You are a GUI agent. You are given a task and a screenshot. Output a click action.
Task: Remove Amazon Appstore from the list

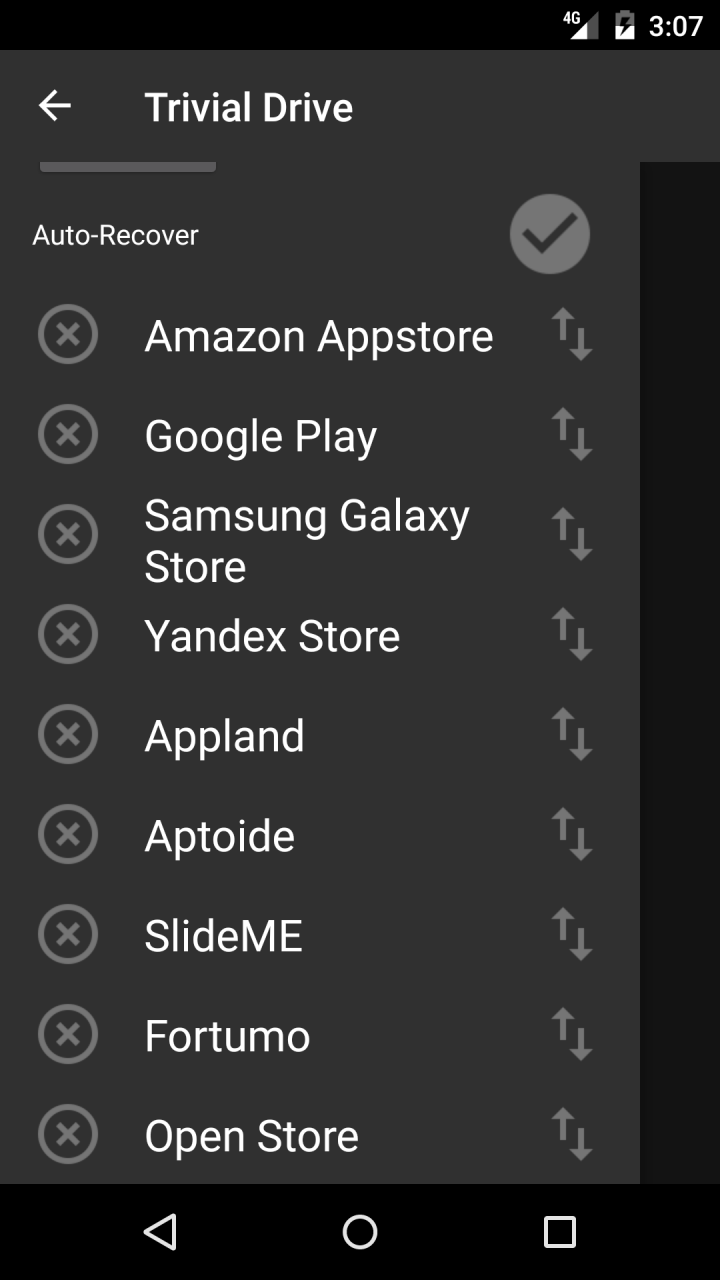tap(68, 334)
